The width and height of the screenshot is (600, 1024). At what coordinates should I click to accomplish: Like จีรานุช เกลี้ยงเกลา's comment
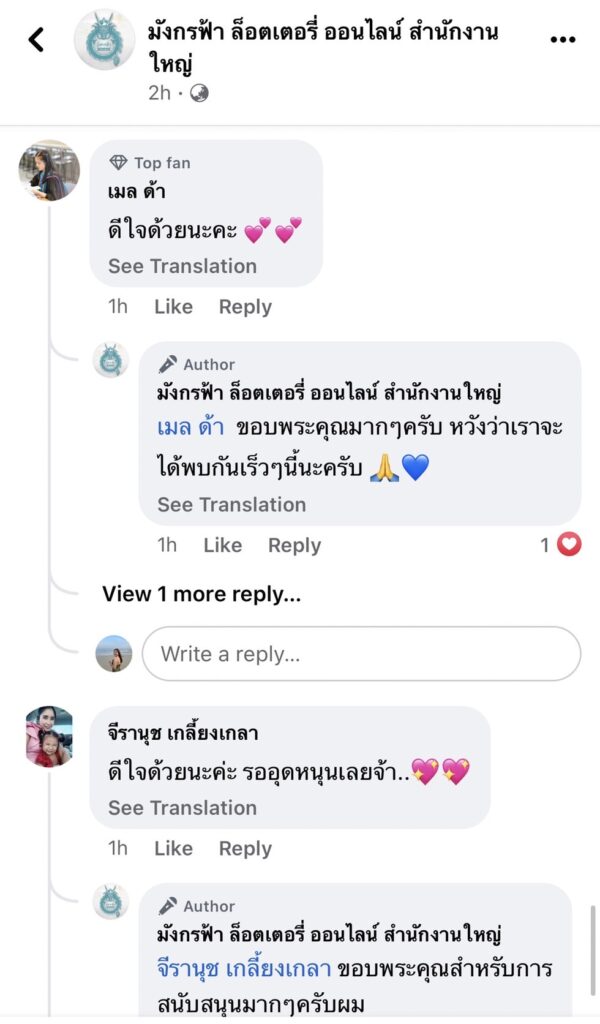(173, 848)
